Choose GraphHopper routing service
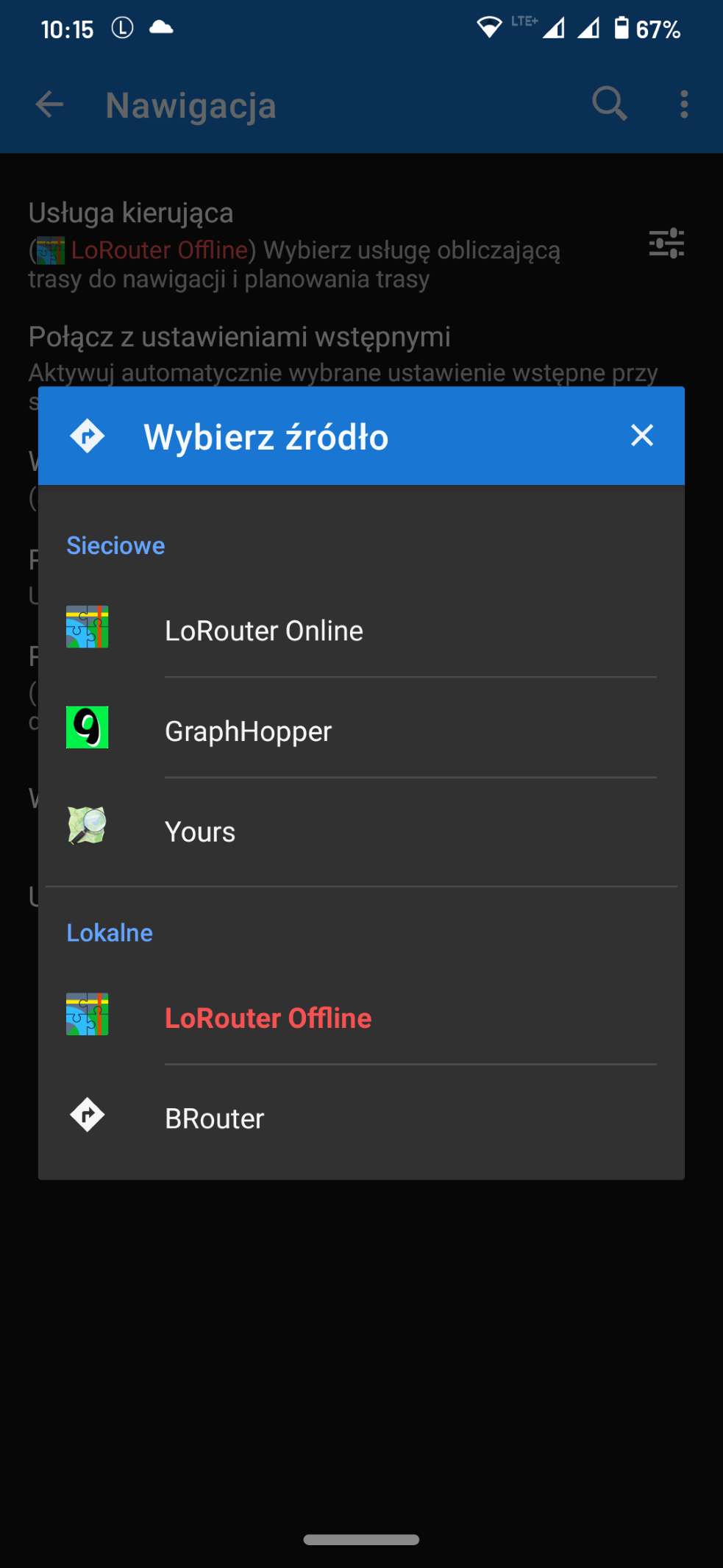Viewport: 723px width, 1568px height. (x=361, y=731)
